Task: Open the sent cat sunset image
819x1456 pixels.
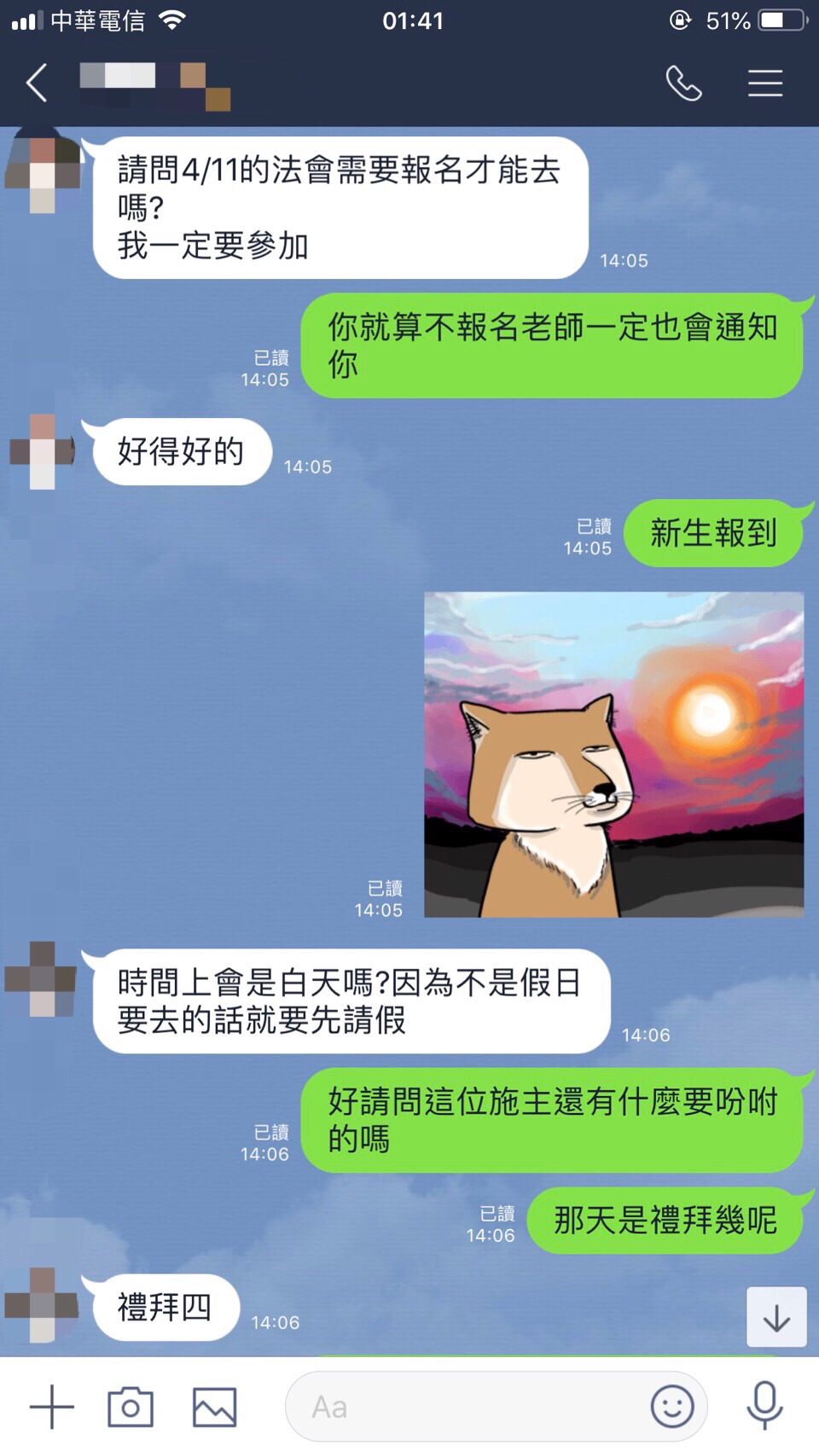Action: [x=613, y=754]
